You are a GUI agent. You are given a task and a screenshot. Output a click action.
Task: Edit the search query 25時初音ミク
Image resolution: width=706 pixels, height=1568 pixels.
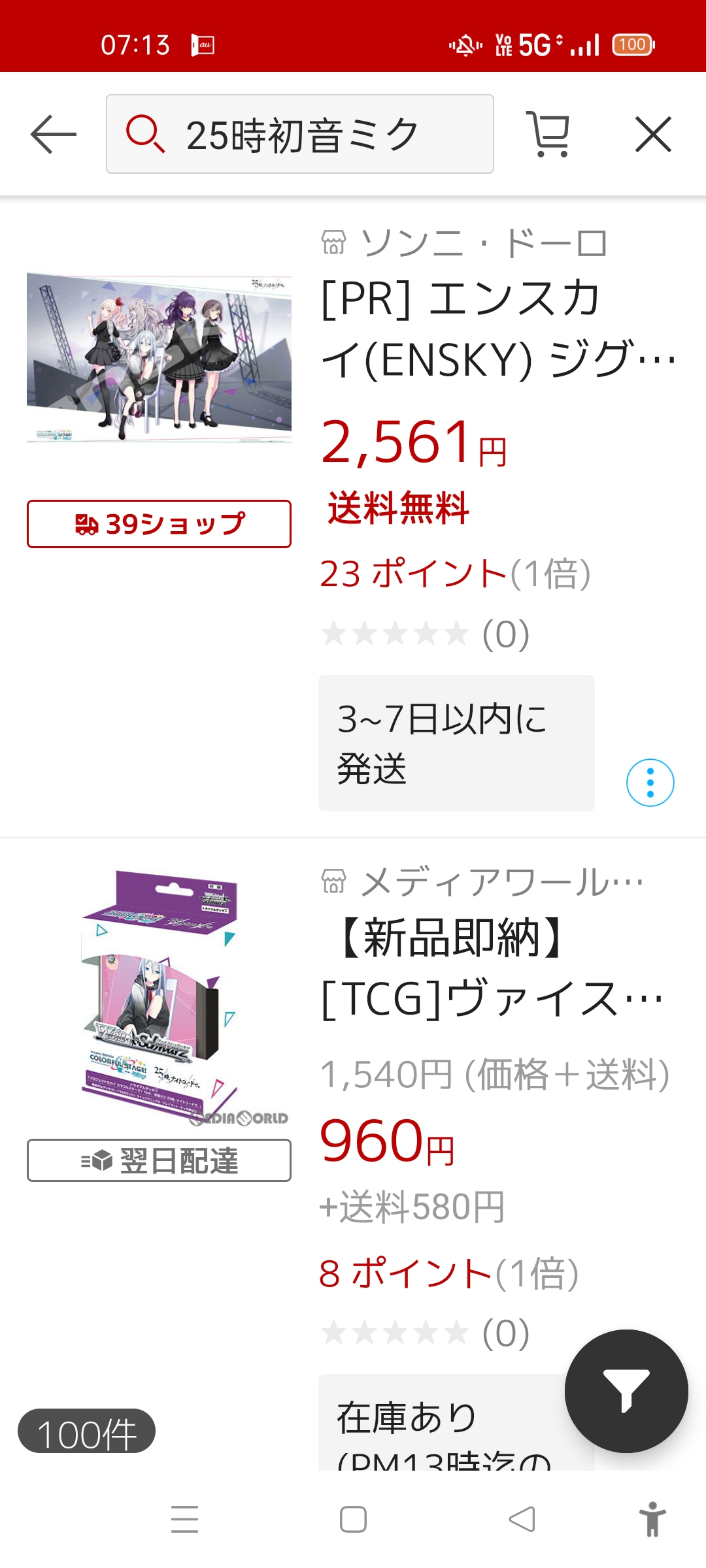click(x=301, y=135)
